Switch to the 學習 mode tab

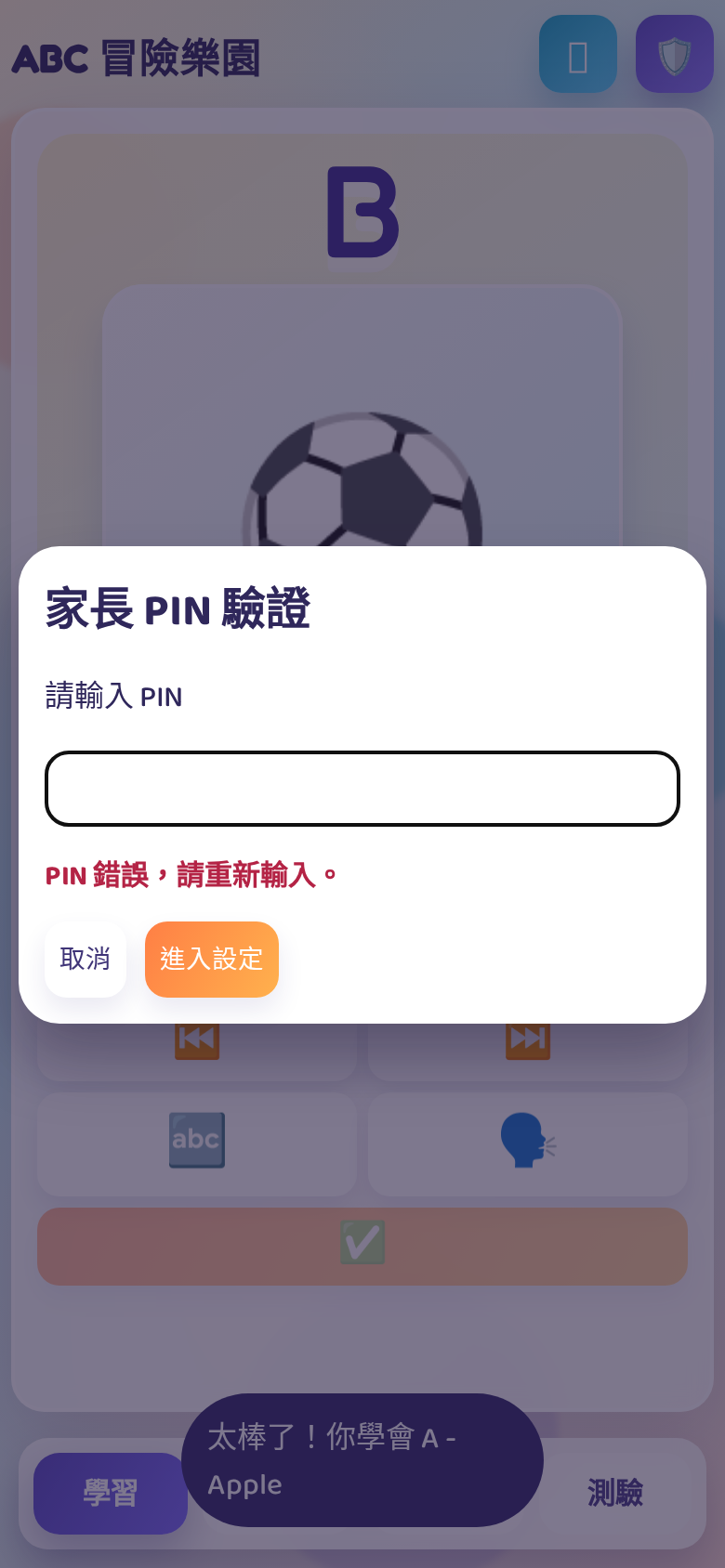pyautogui.click(x=109, y=1494)
